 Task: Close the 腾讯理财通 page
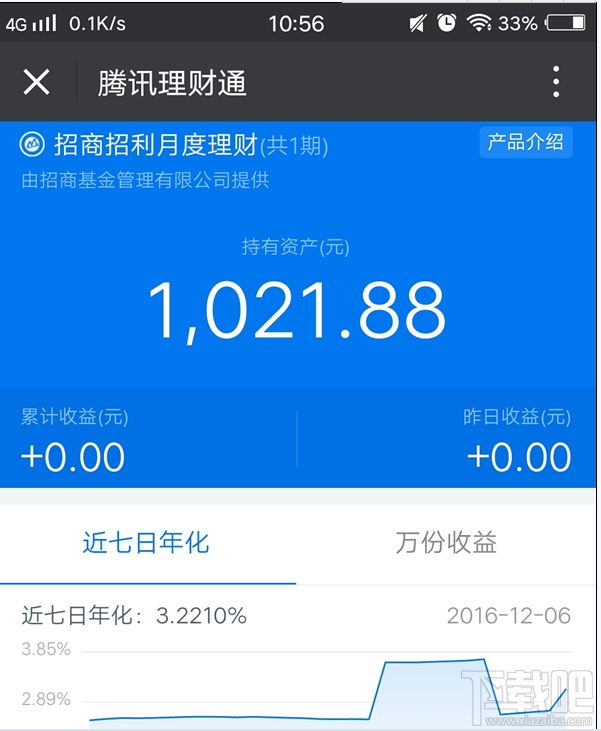tap(36, 82)
